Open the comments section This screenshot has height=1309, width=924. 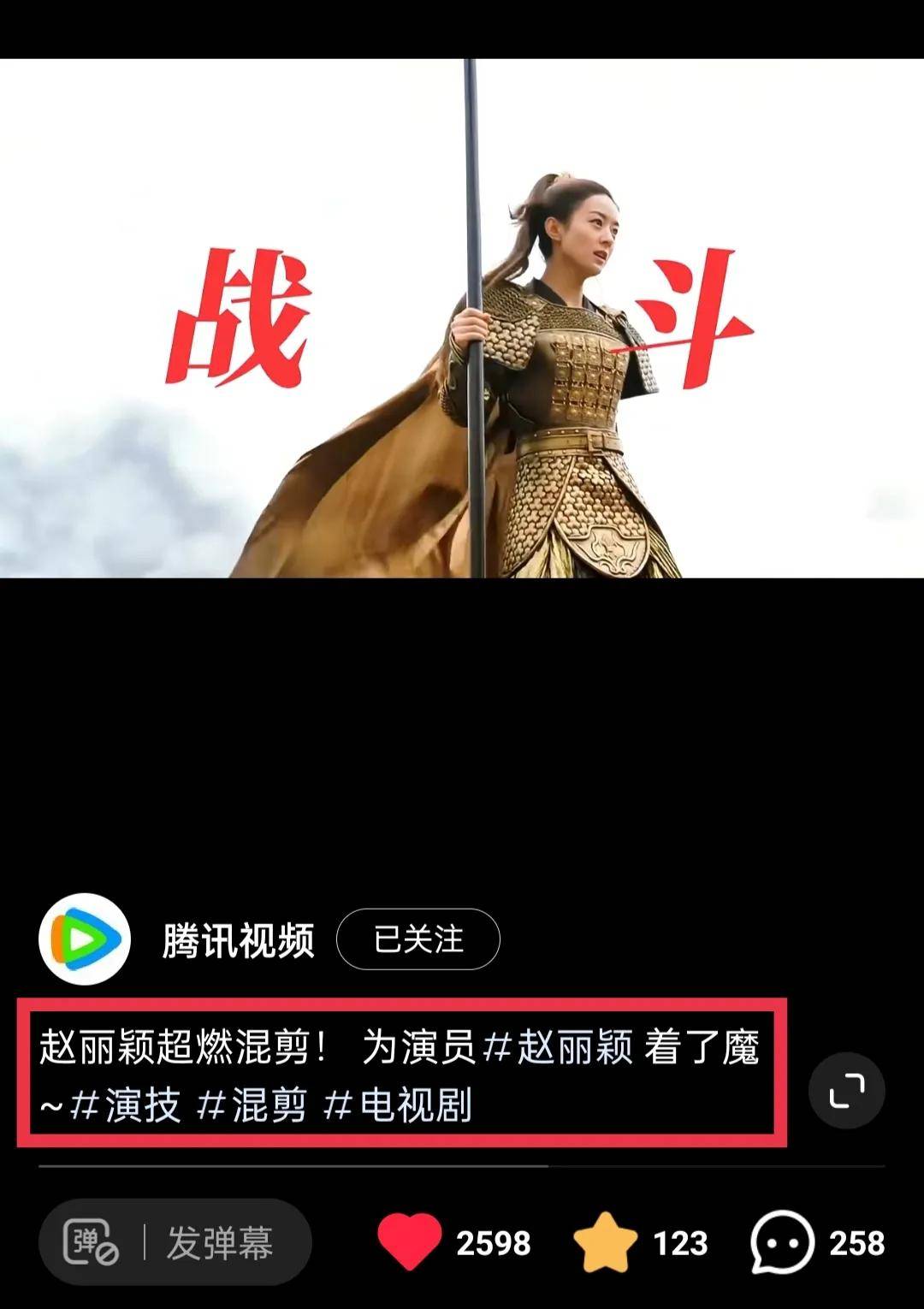[781, 1241]
